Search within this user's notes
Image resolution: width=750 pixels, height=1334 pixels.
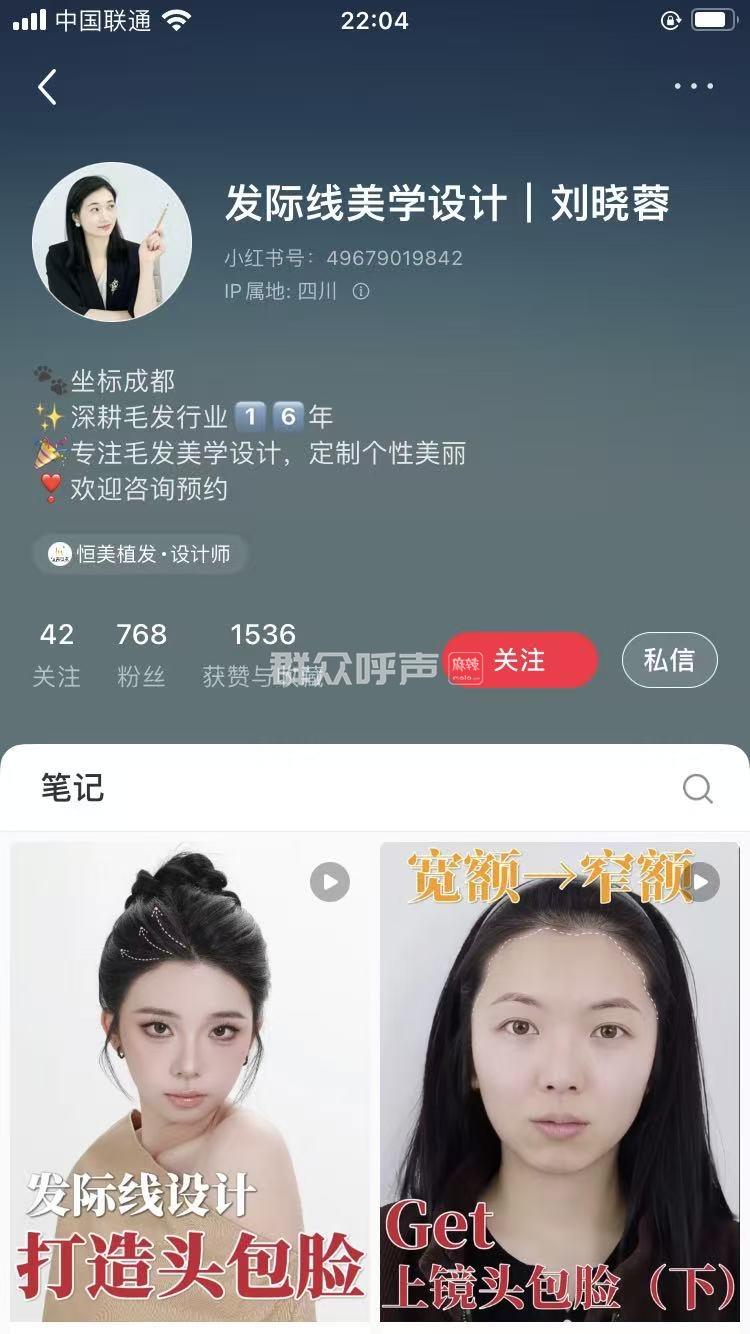697,789
